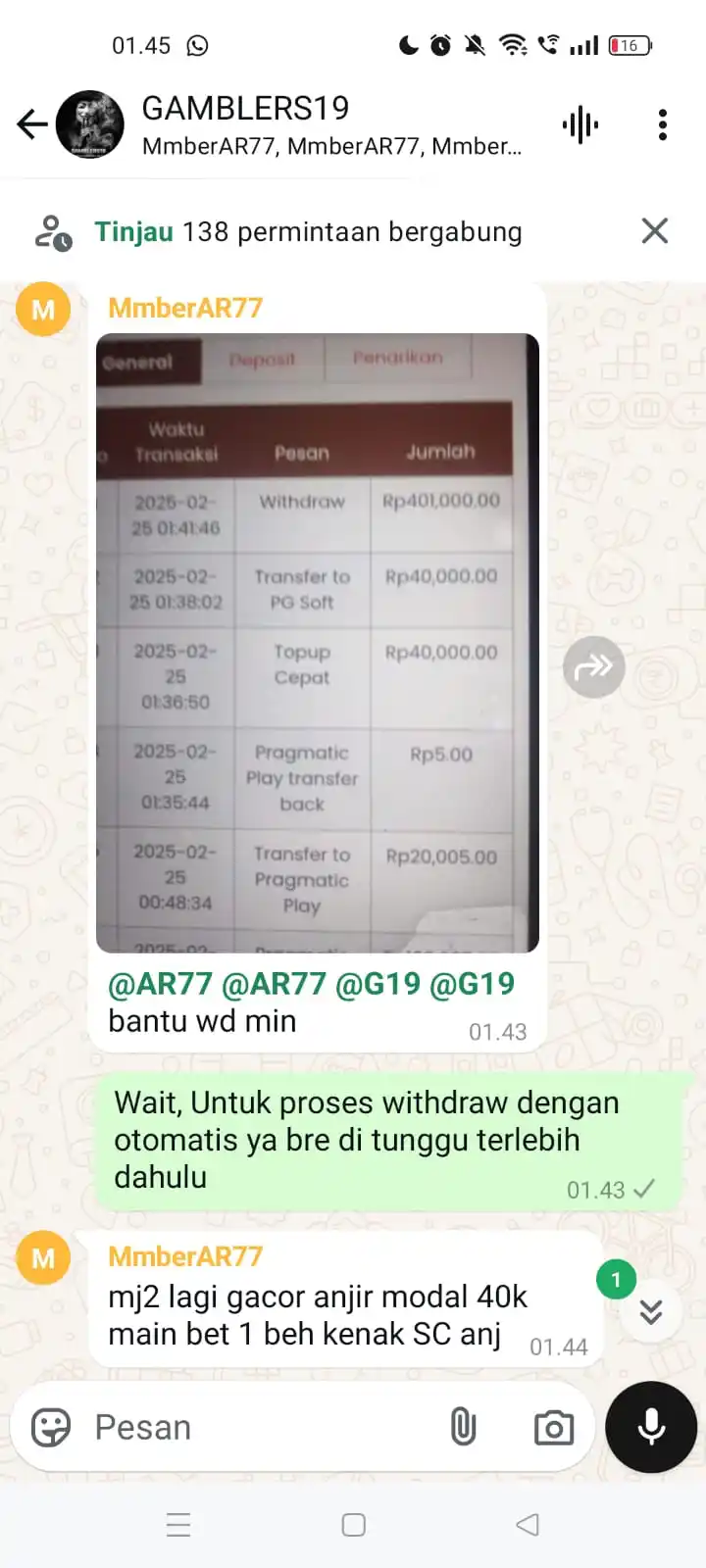Open the camera from message bar
Image resolution: width=706 pixels, height=1568 pixels.
pos(553,1428)
